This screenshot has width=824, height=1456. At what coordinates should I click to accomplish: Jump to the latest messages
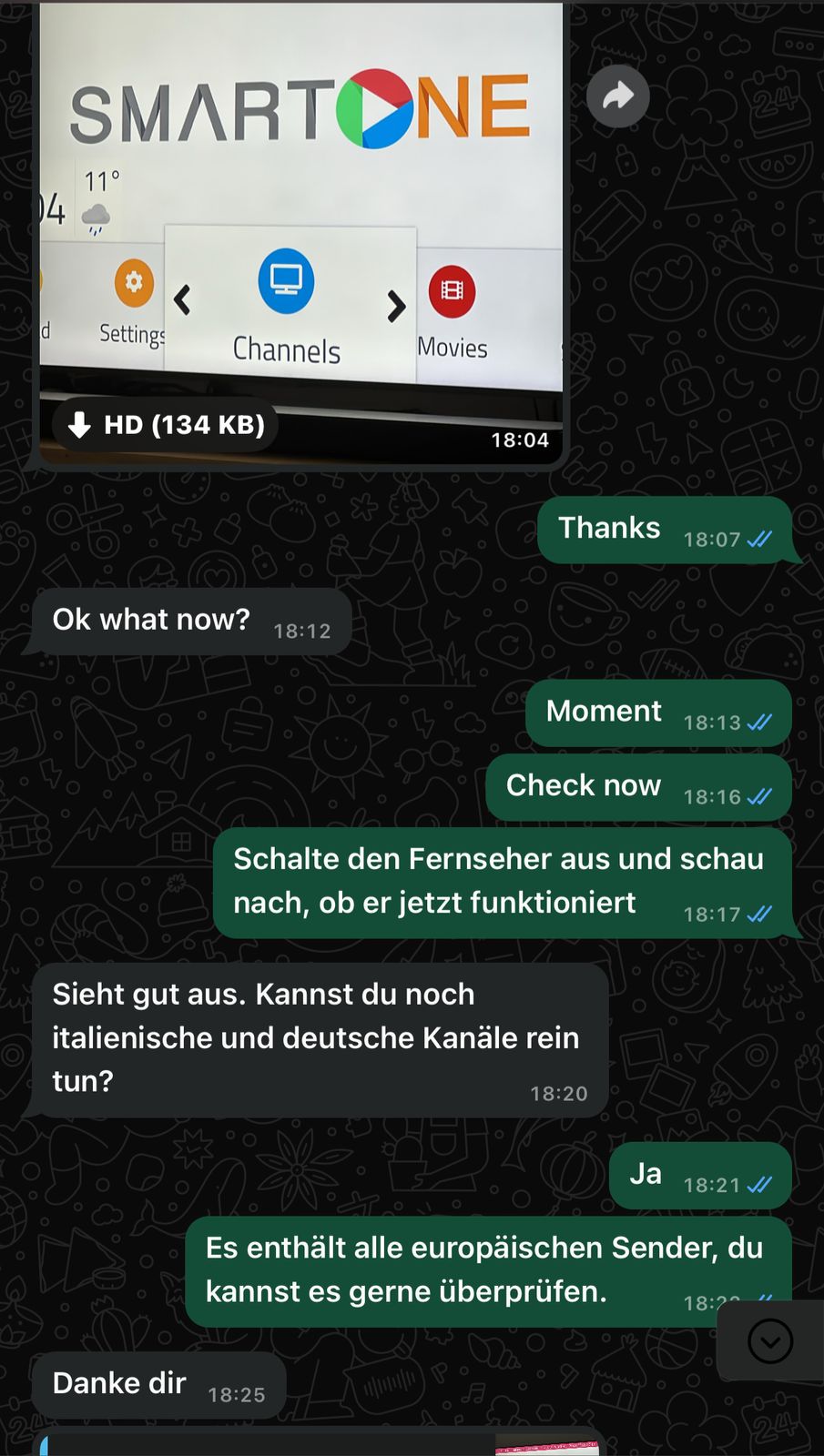[769, 1340]
